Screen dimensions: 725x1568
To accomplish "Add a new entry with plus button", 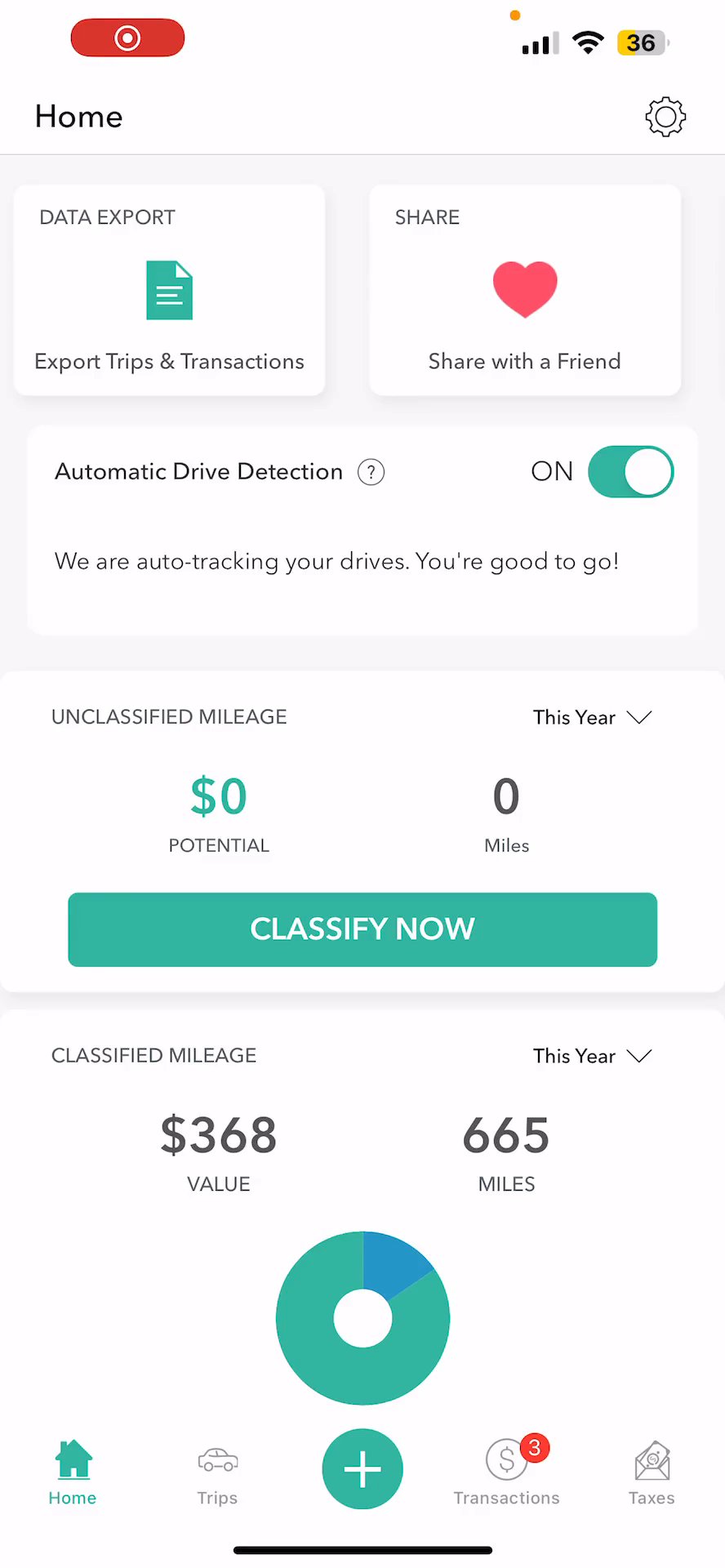I will point(362,1469).
